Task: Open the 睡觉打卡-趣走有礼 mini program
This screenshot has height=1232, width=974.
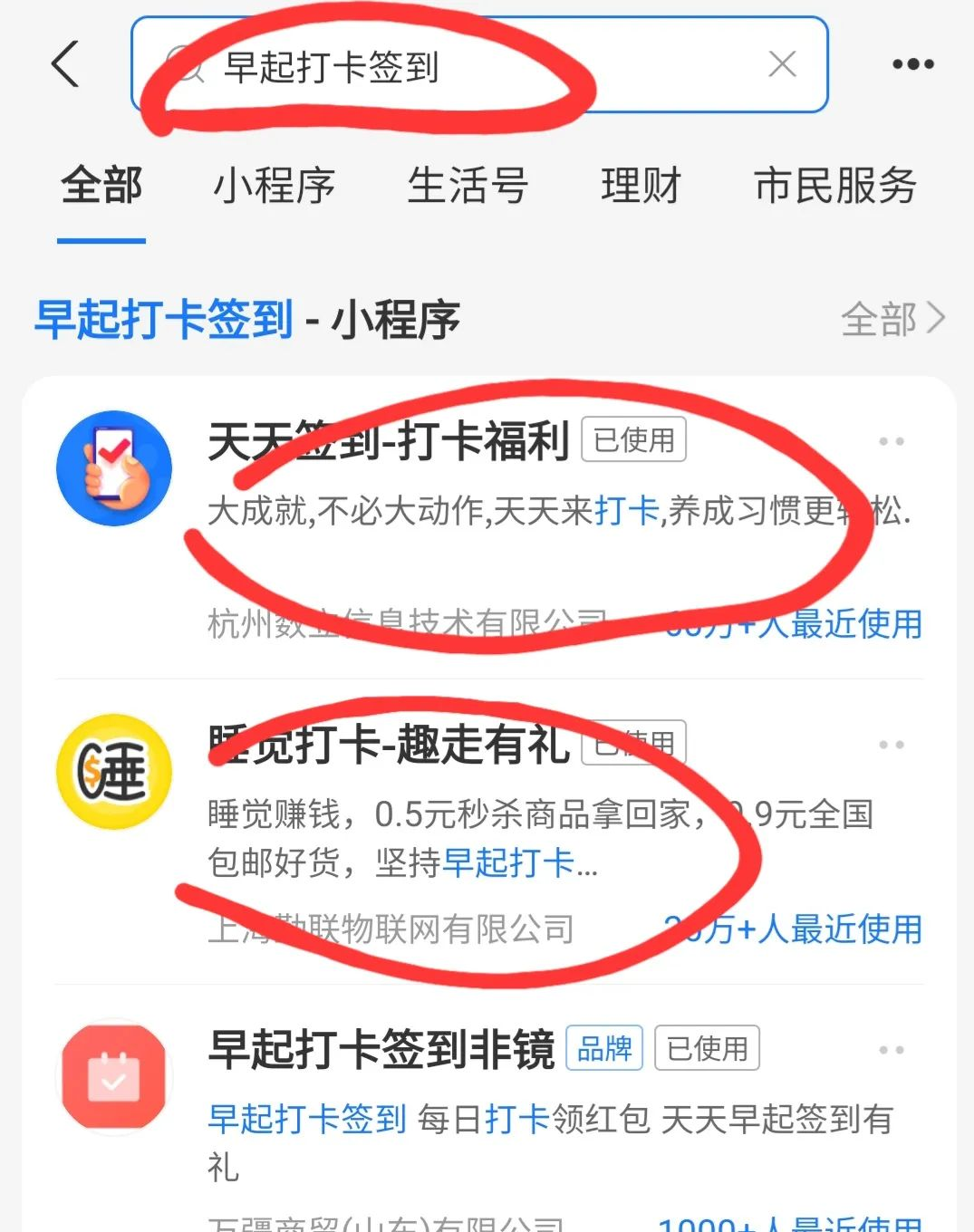Action: [389, 745]
